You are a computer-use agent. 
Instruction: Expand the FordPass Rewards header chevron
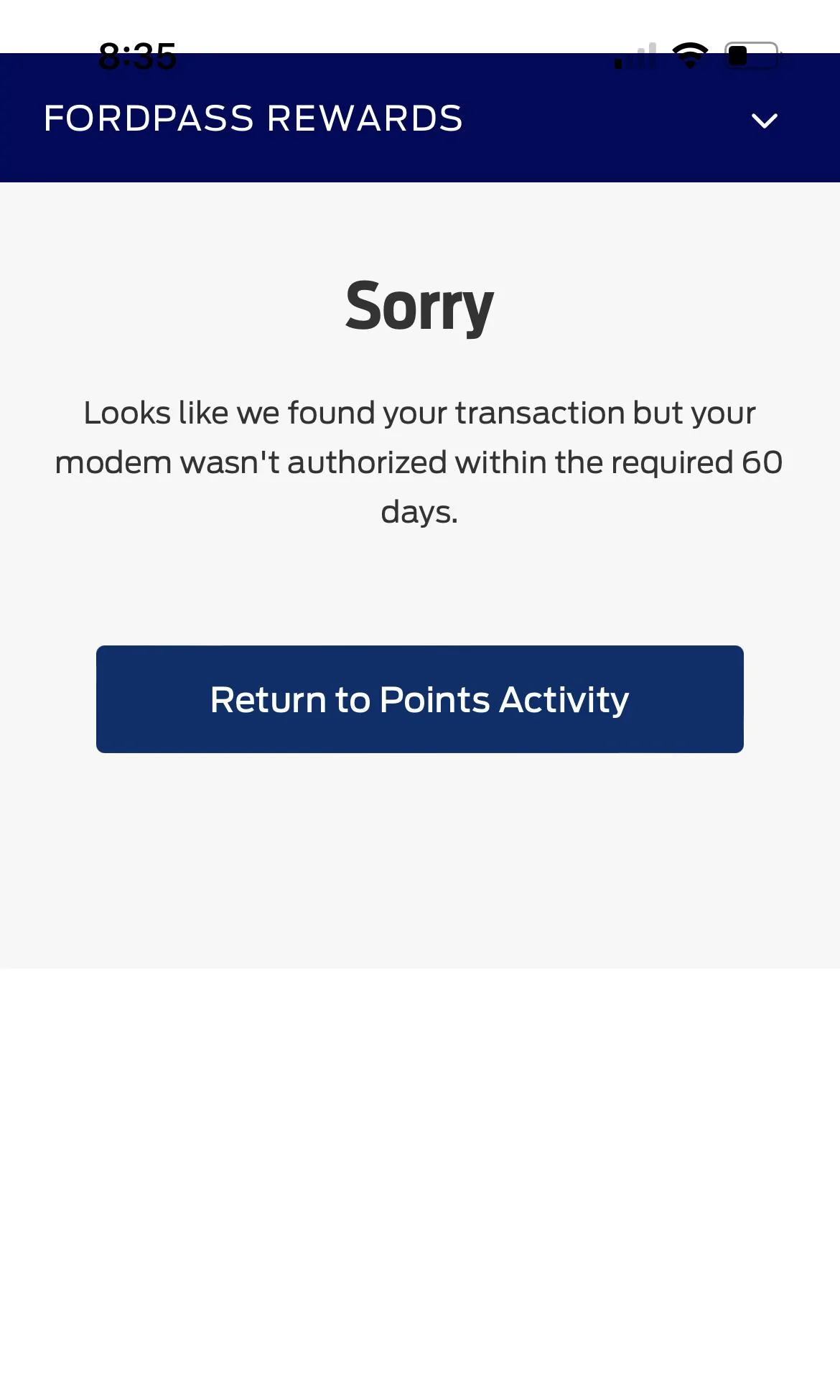pyautogui.click(x=764, y=121)
